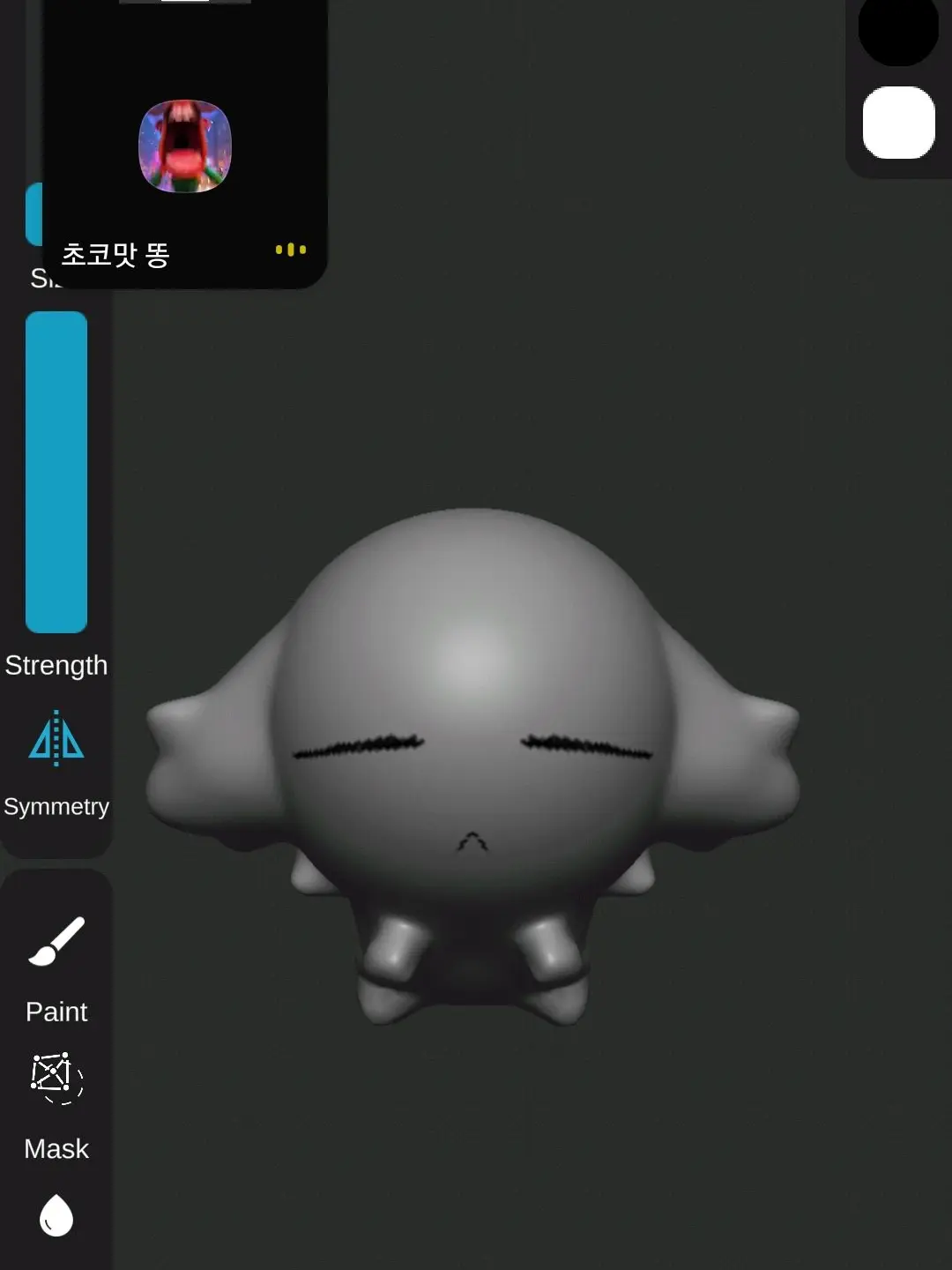The width and height of the screenshot is (952, 1270).
Task: Select the droplet smooth tool
Action: coord(56,1215)
